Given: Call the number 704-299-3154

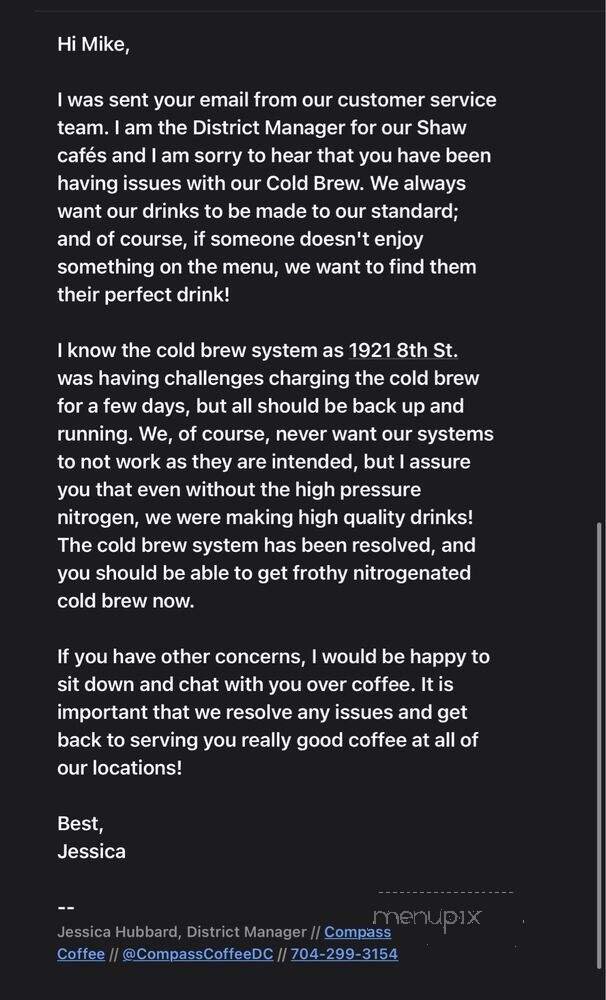Looking at the screenshot, I should (344, 954).
